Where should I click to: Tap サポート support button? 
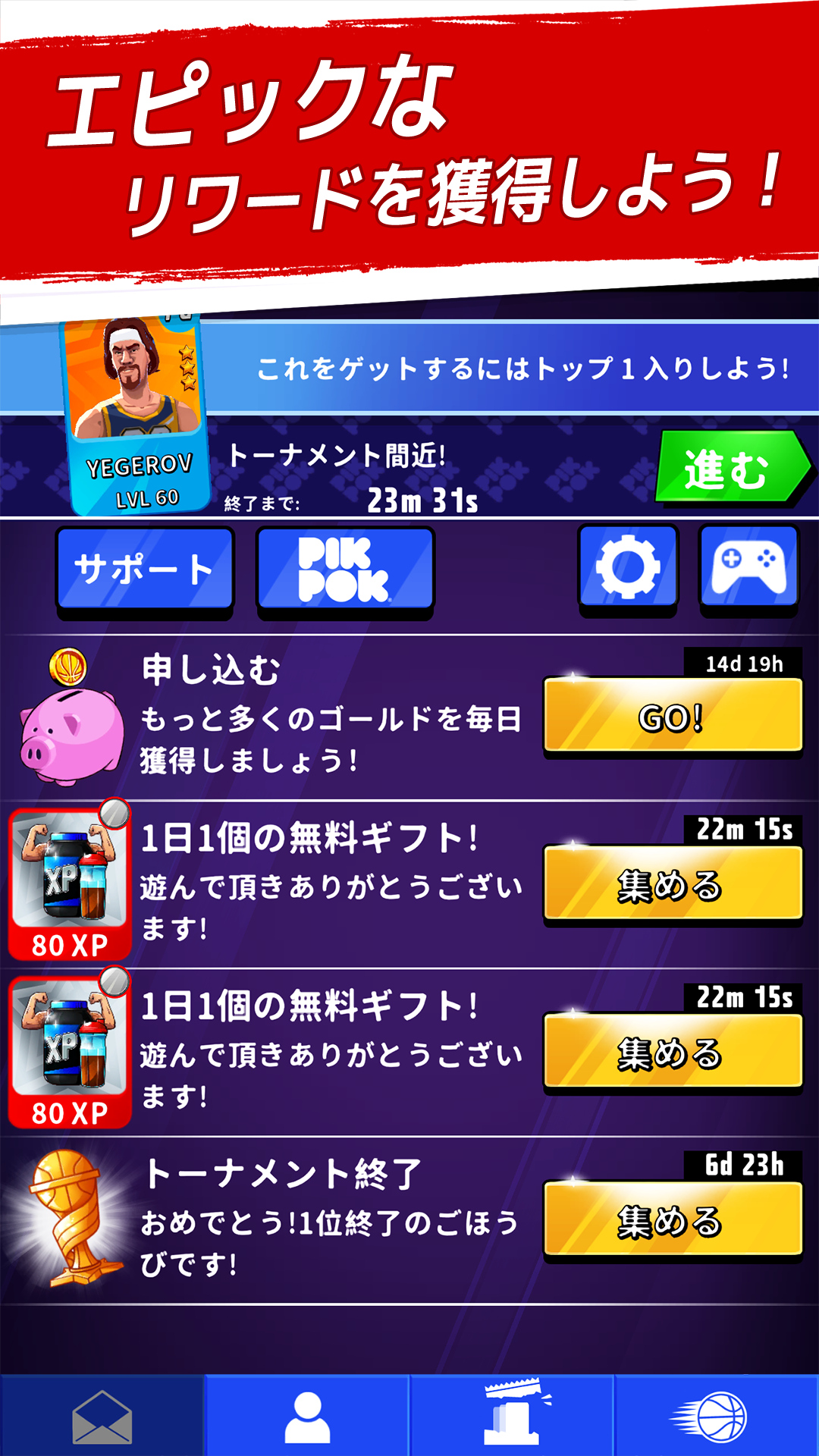[x=146, y=568]
